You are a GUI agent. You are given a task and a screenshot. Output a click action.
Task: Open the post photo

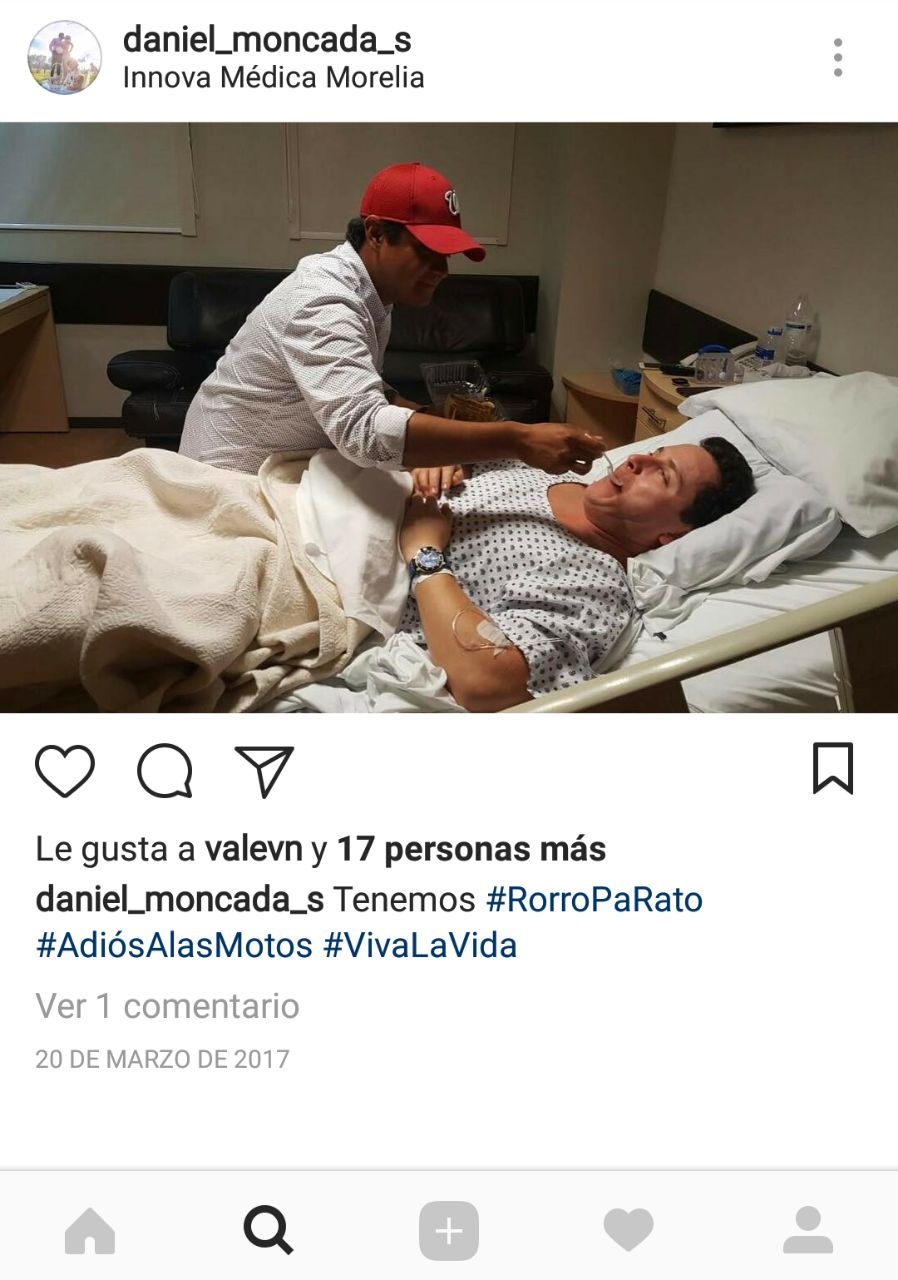pyautogui.click(x=449, y=418)
